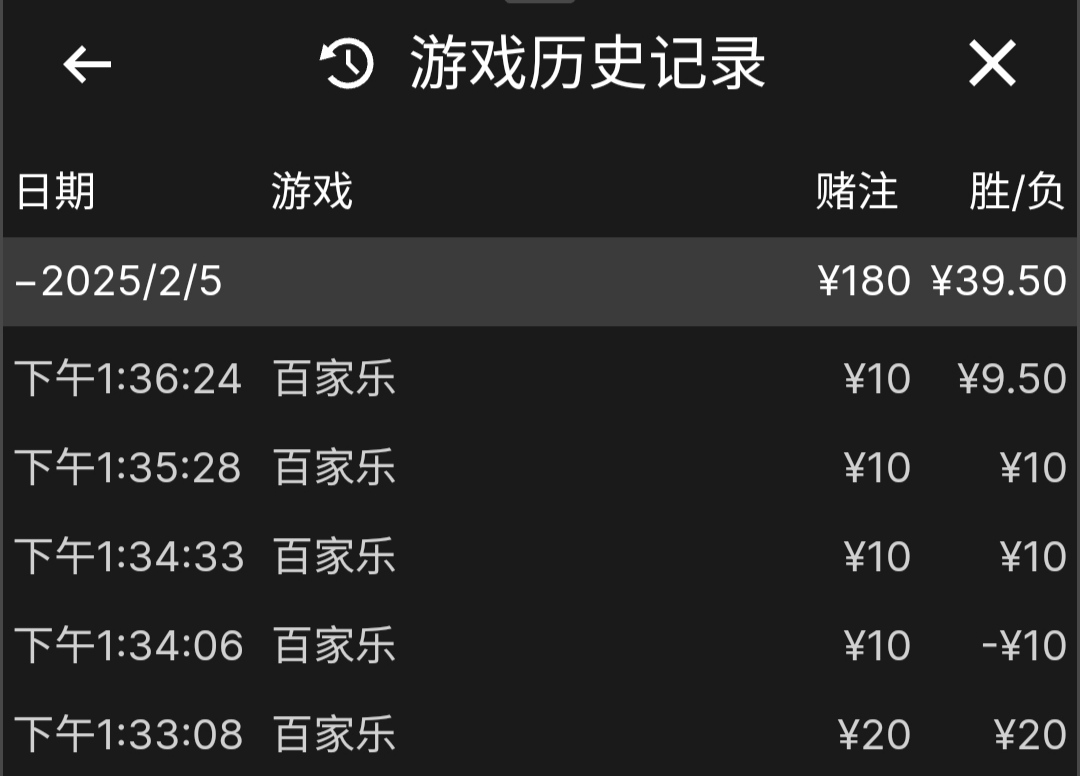View the 下午1:34:06 百家乐 entry
The image size is (1080, 776).
[540, 646]
